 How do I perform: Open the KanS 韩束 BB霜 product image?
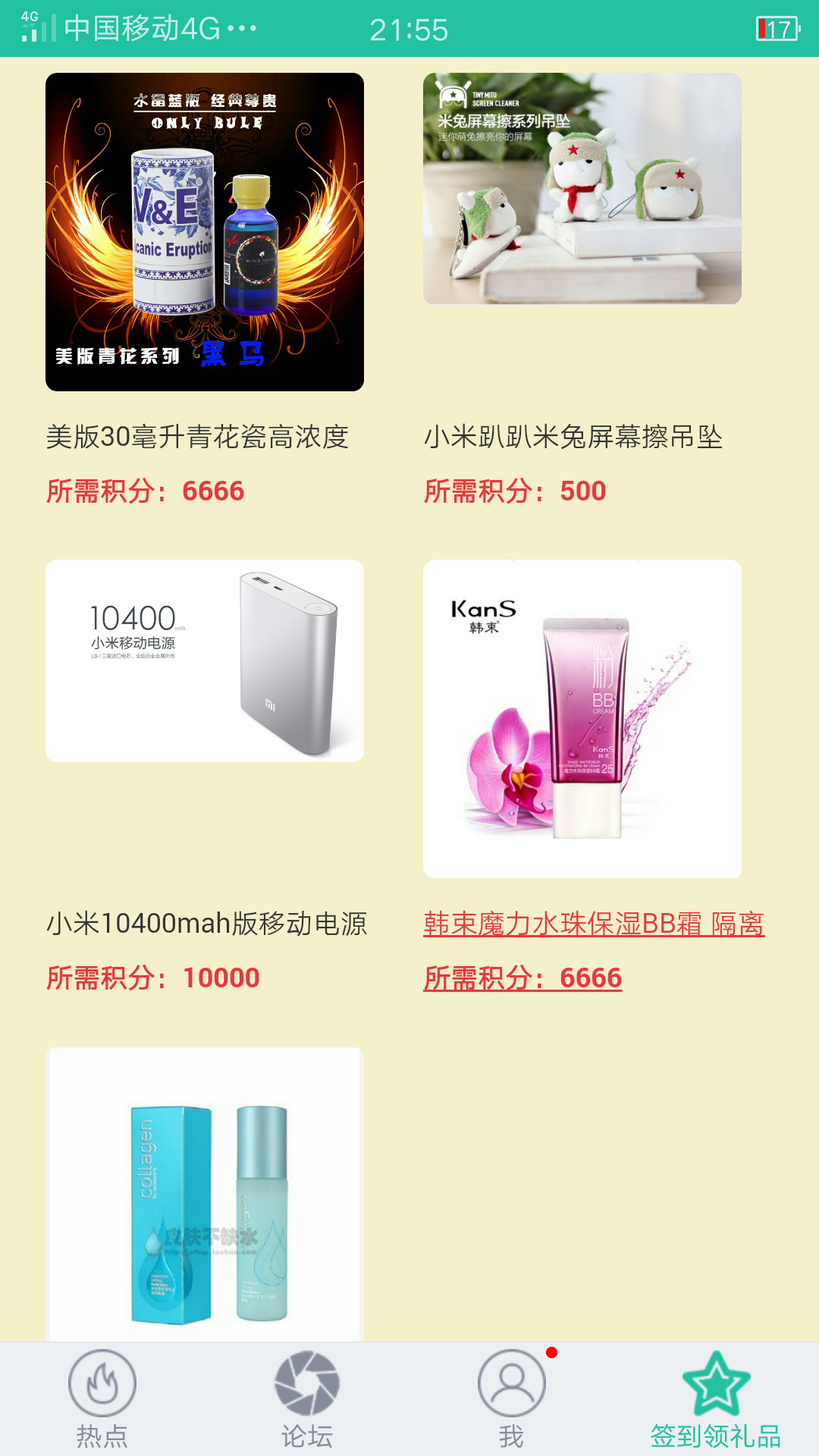coord(582,718)
